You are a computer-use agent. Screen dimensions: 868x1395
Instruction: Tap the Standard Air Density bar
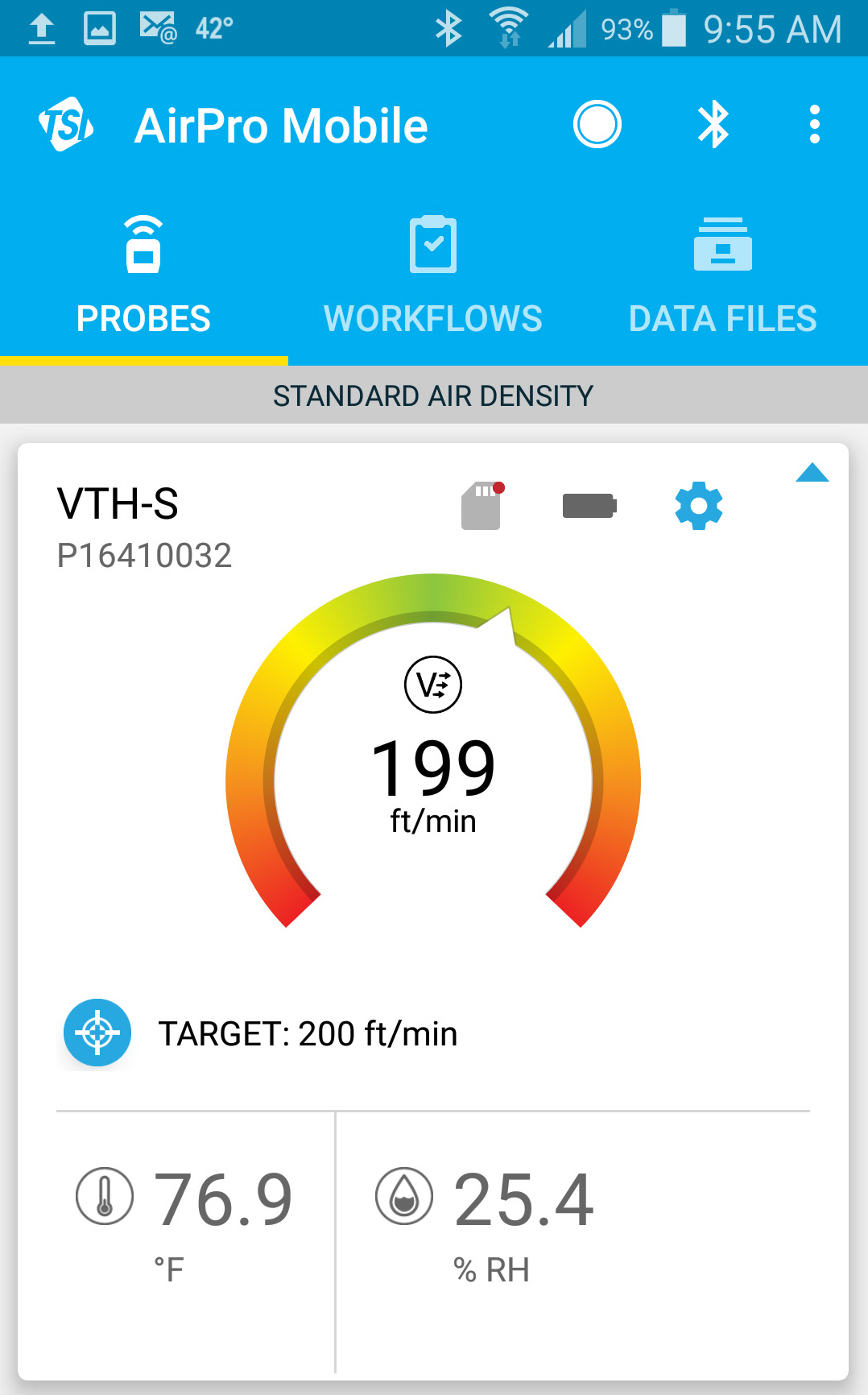click(x=434, y=395)
